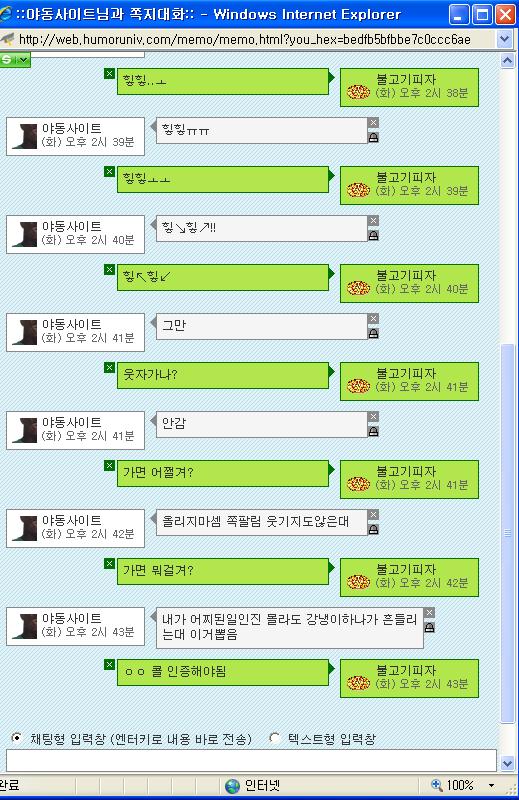Delete the '그만' message with its X

[x=374, y=319]
